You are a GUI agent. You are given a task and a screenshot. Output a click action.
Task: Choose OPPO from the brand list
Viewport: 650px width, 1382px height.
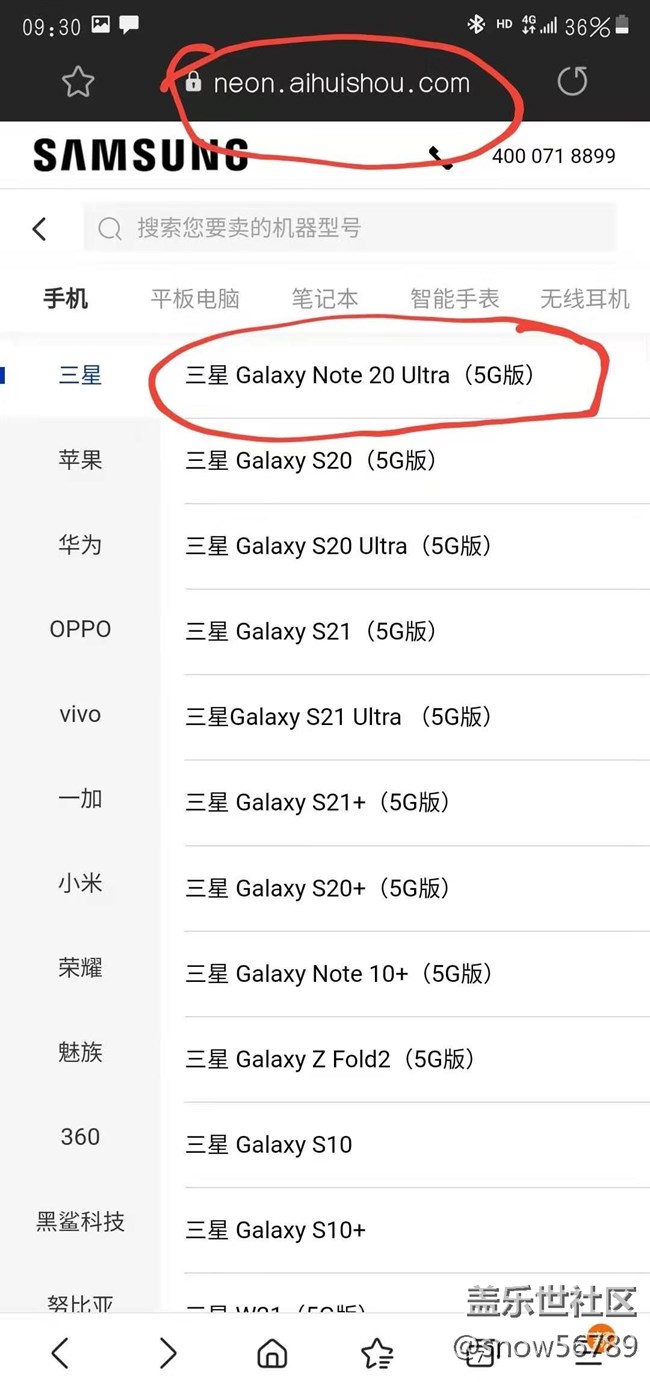[80, 630]
